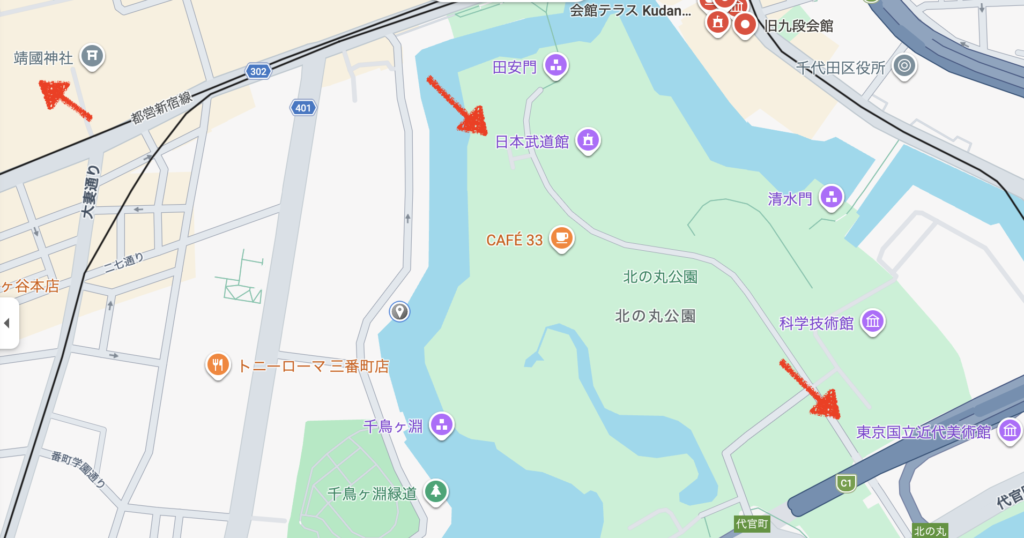Open the 千鳥ヶ淵 landmark marker
Screen dimensions: 1024x538
pos(442,426)
